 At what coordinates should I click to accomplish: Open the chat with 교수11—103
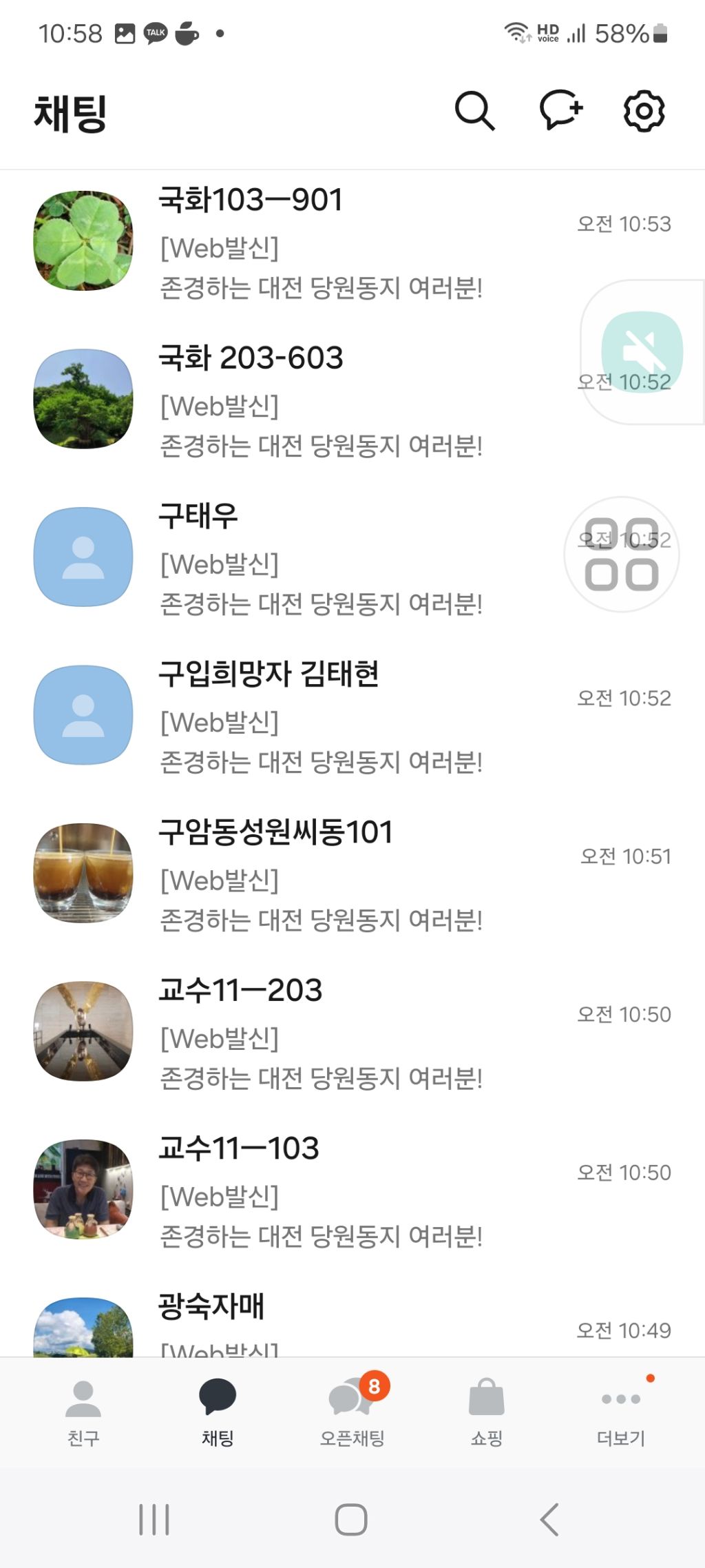click(319, 1190)
